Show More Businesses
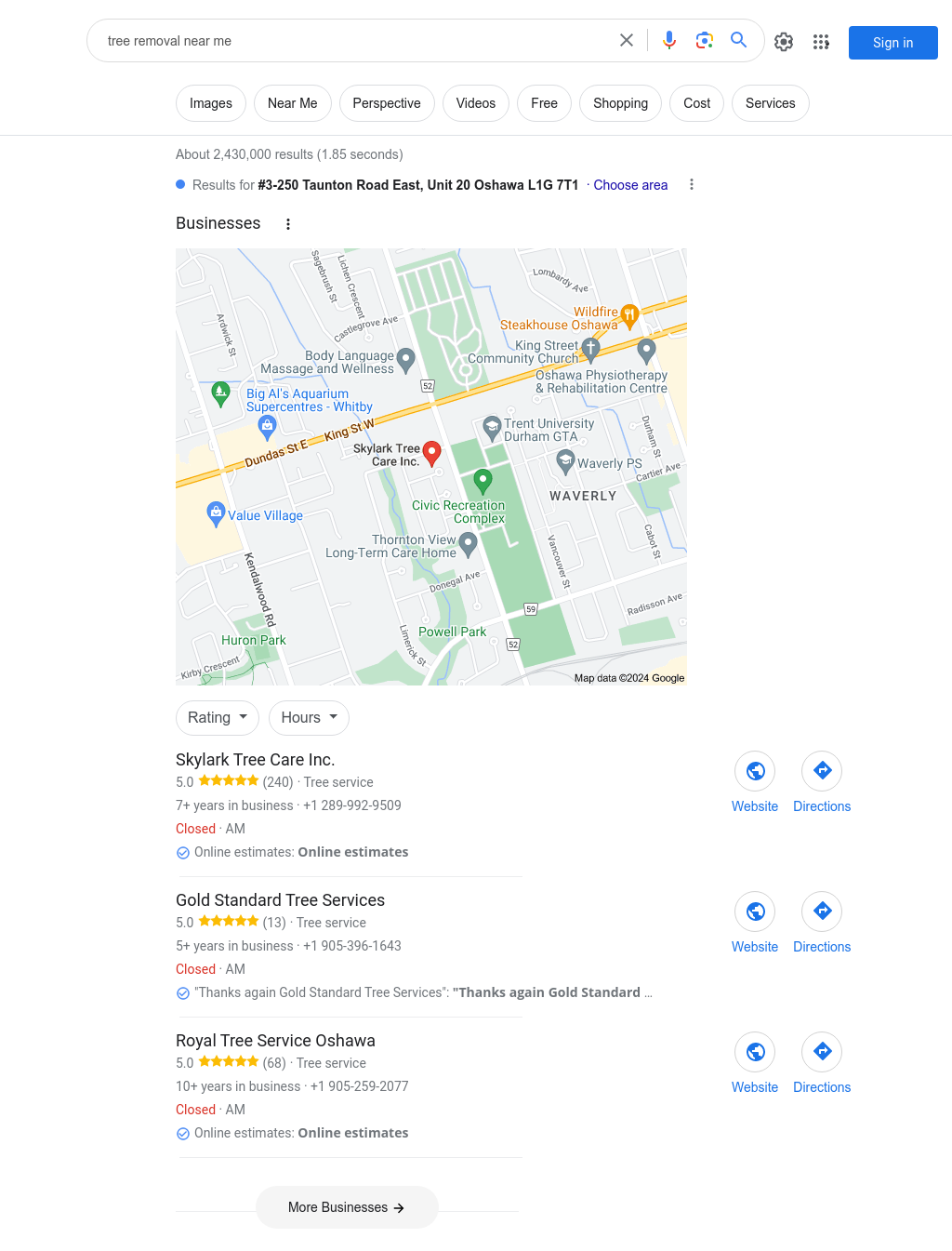952x1251 pixels. click(x=347, y=1207)
